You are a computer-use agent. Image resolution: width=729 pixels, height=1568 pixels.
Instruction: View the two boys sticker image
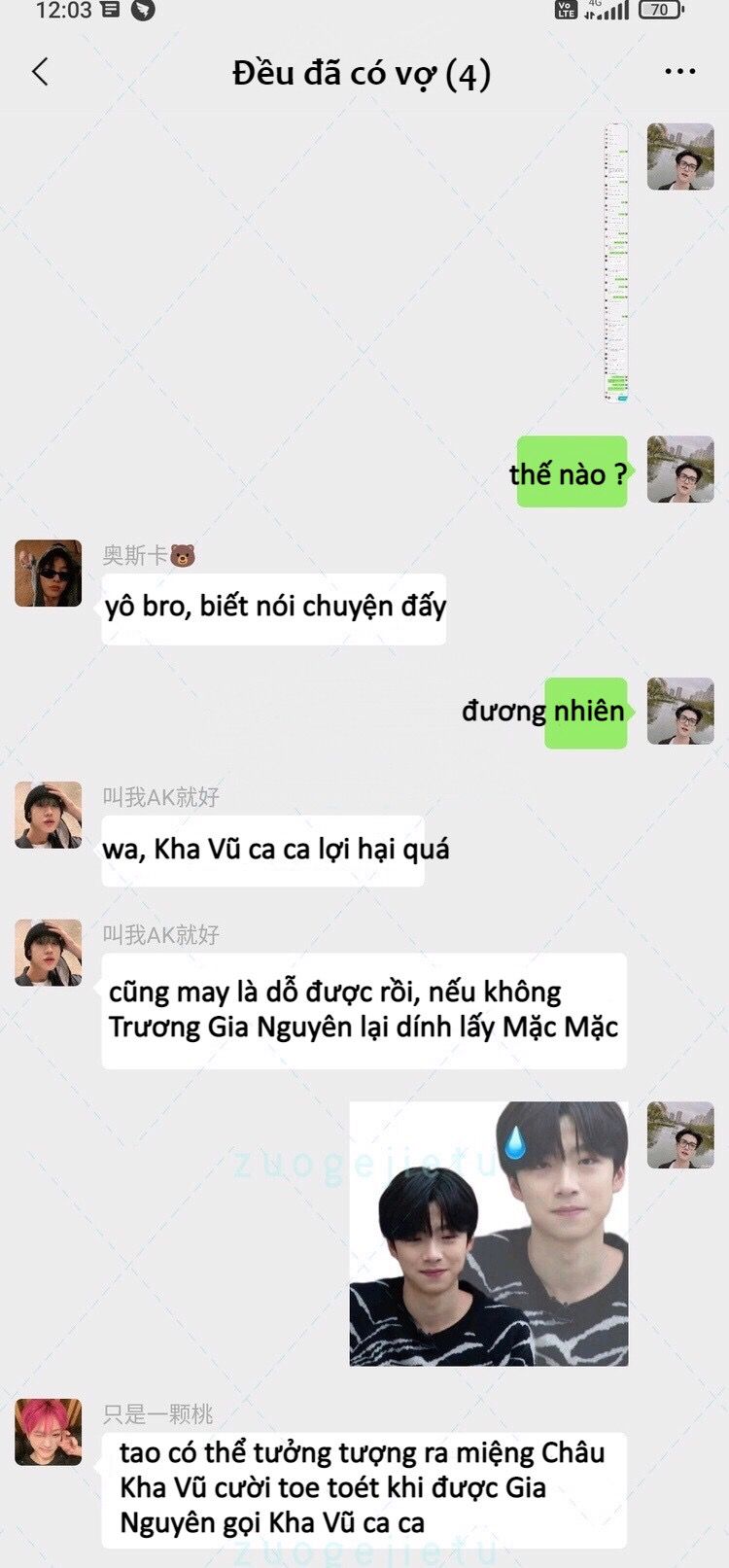(x=488, y=1233)
